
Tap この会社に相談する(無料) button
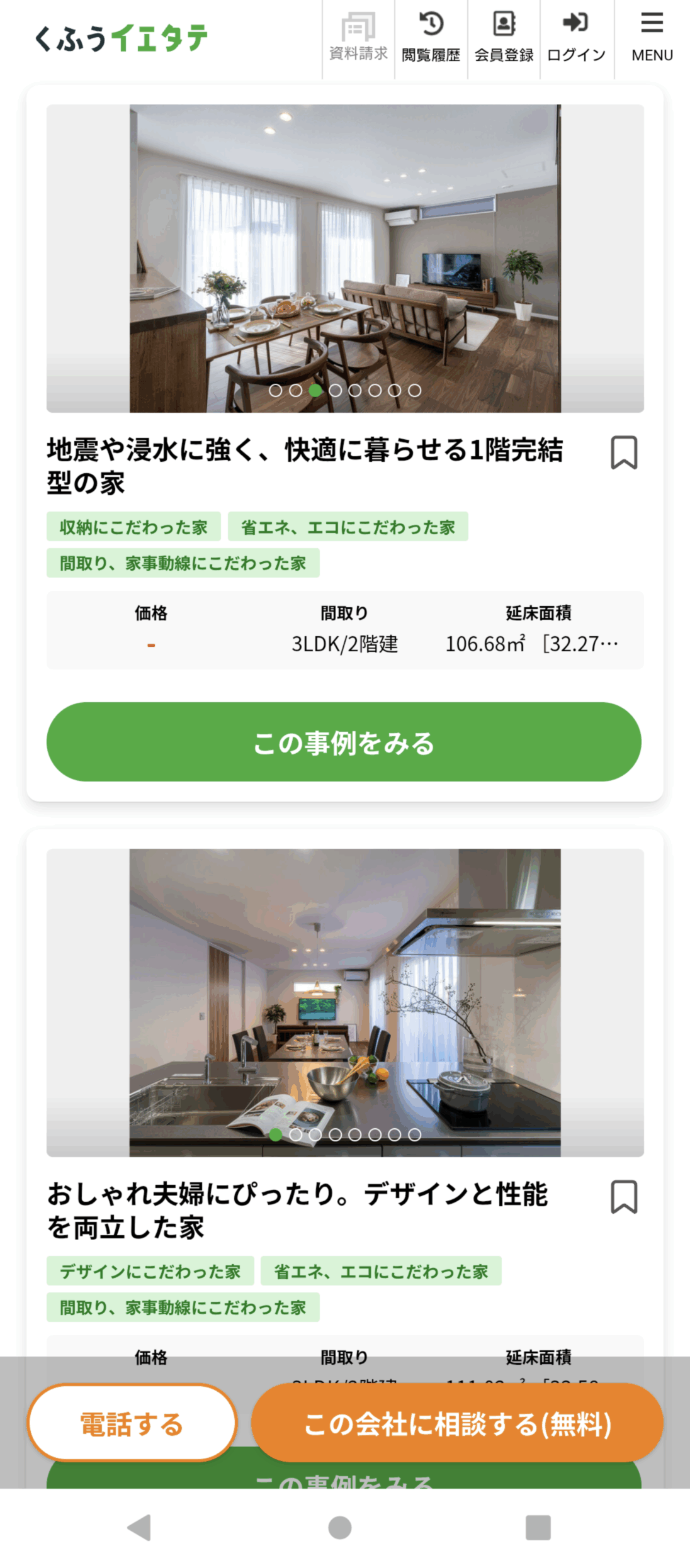click(x=457, y=1423)
